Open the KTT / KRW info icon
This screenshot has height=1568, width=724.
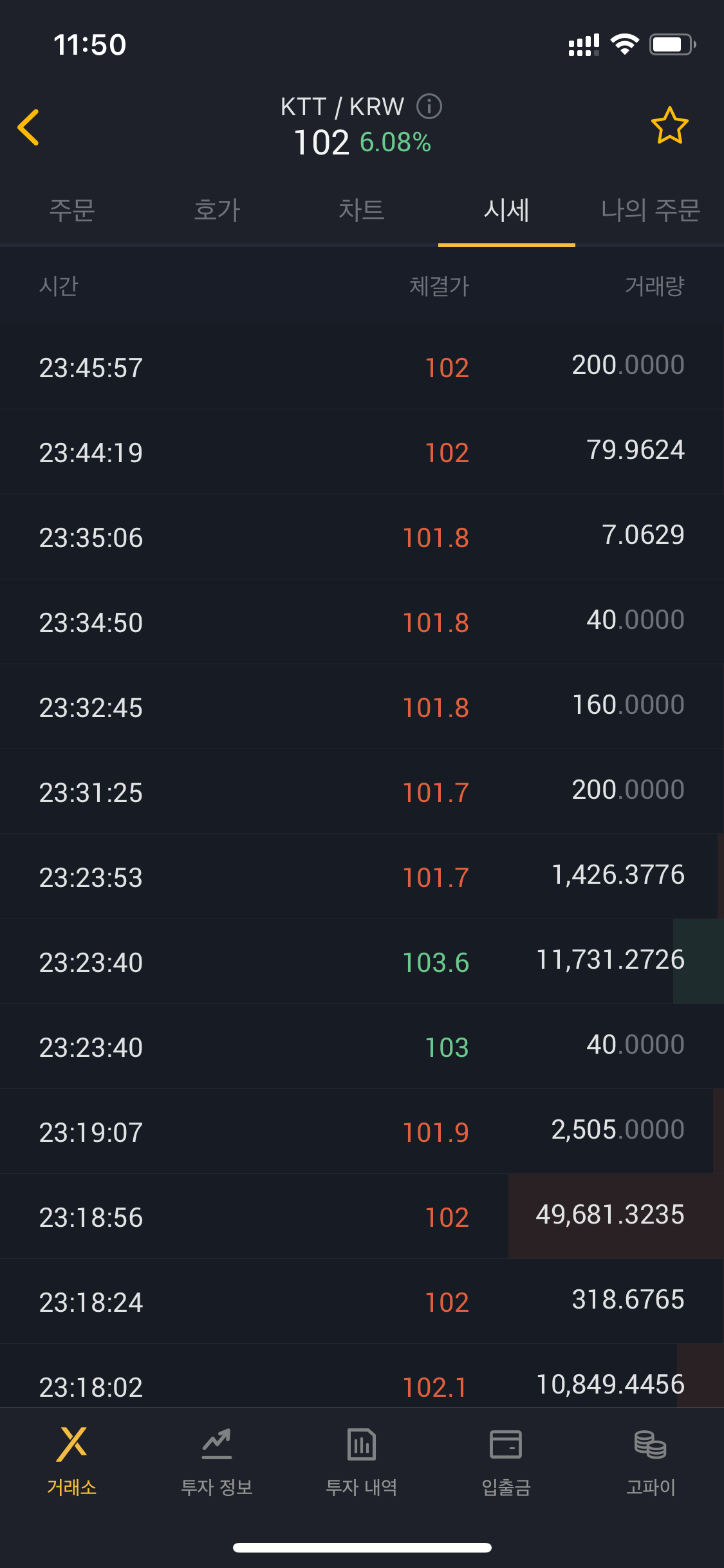pyautogui.click(x=429, y=107)
